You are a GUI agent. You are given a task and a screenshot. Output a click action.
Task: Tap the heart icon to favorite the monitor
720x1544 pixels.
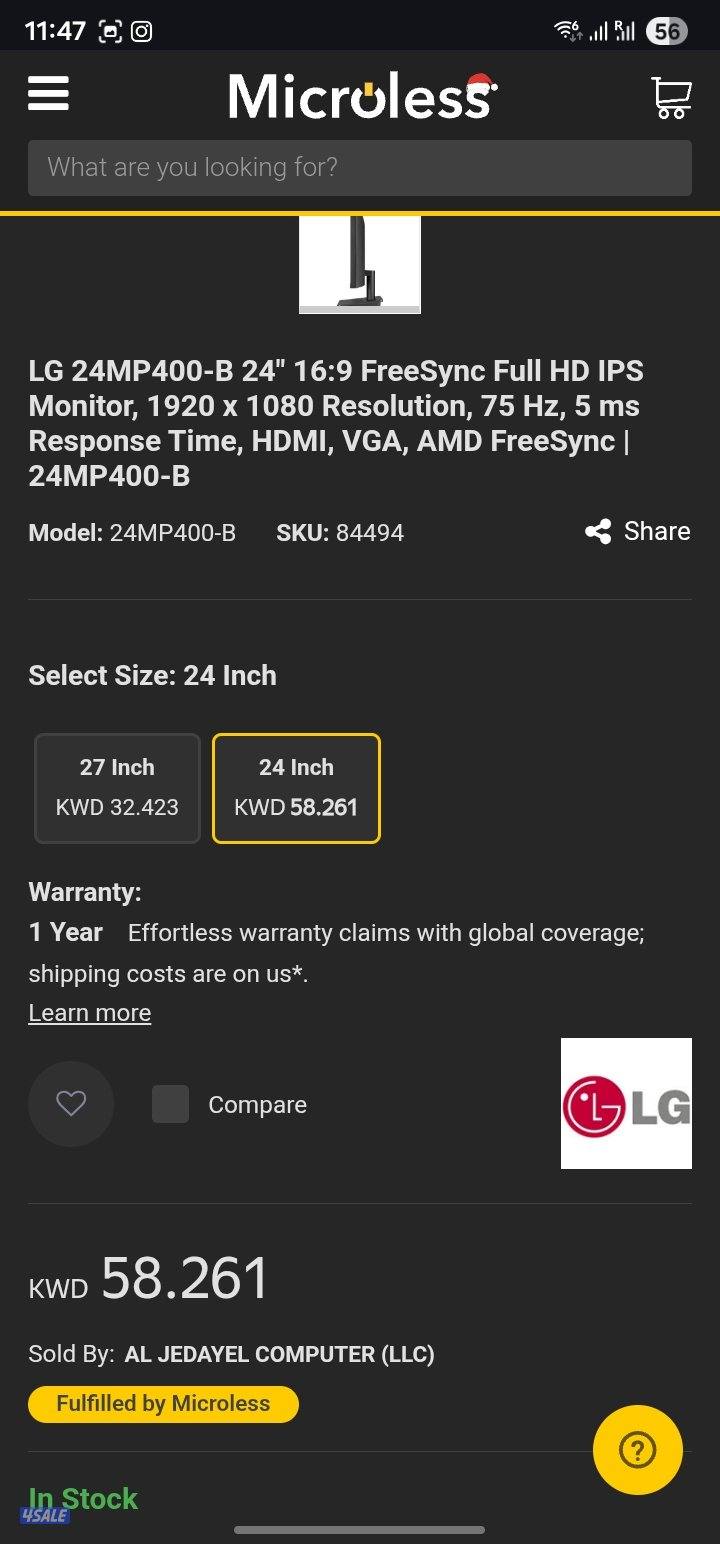(x=71, y=1104)
